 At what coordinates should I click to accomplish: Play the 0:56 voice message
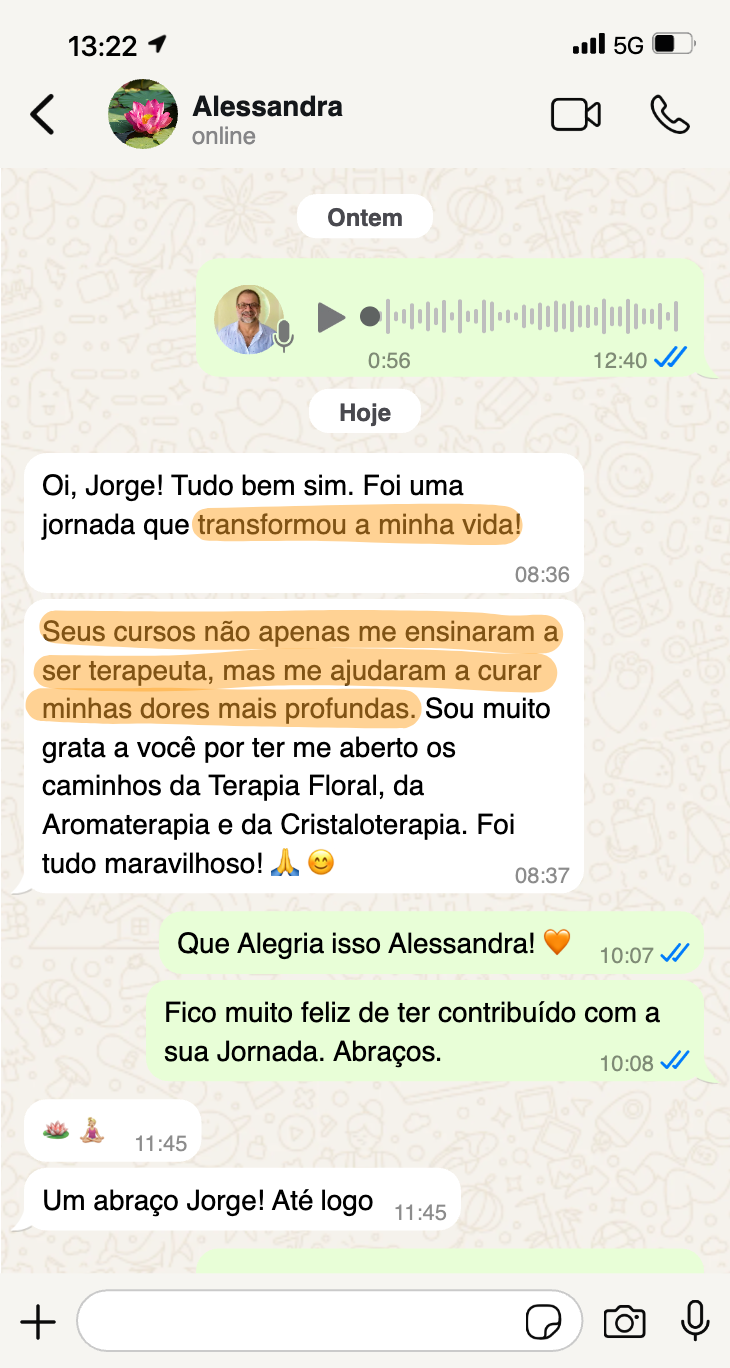coord(331,317)
